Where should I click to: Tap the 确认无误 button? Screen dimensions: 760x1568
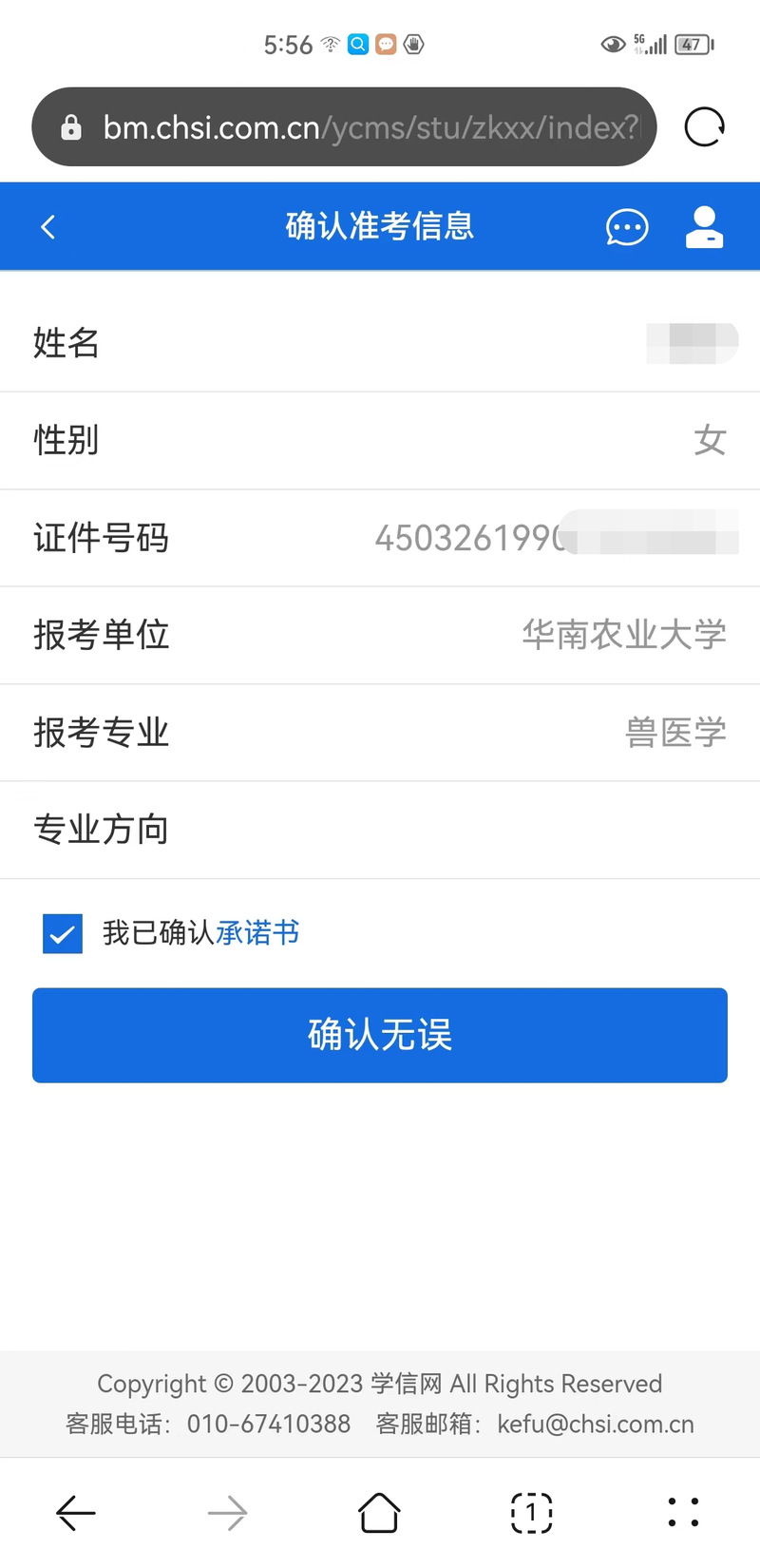[x=380, y=1035]
